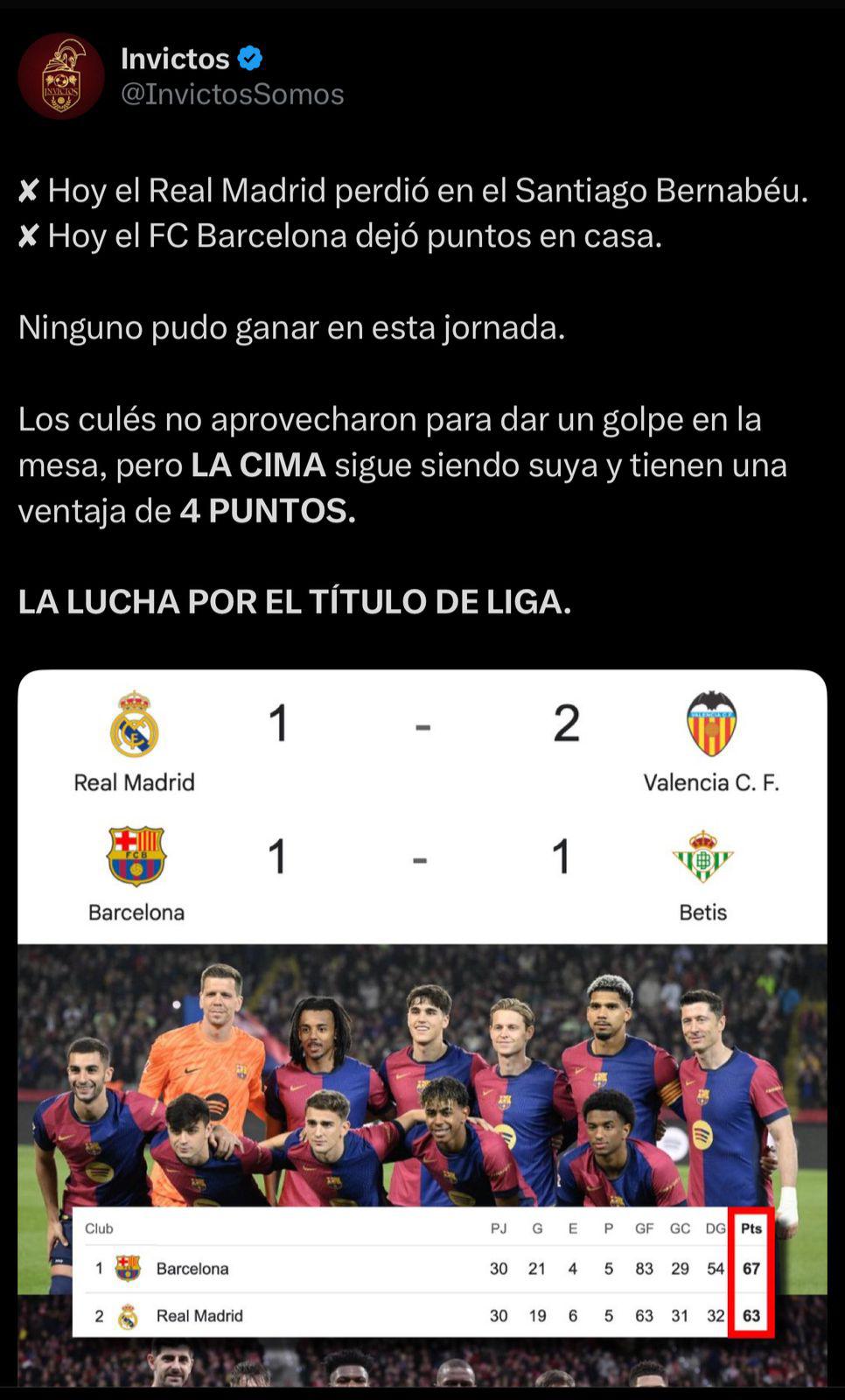Select the Barcelona crest in the standings table
The height and width of the screenshot is (1400, 845).
click(x=129, y=1268)
